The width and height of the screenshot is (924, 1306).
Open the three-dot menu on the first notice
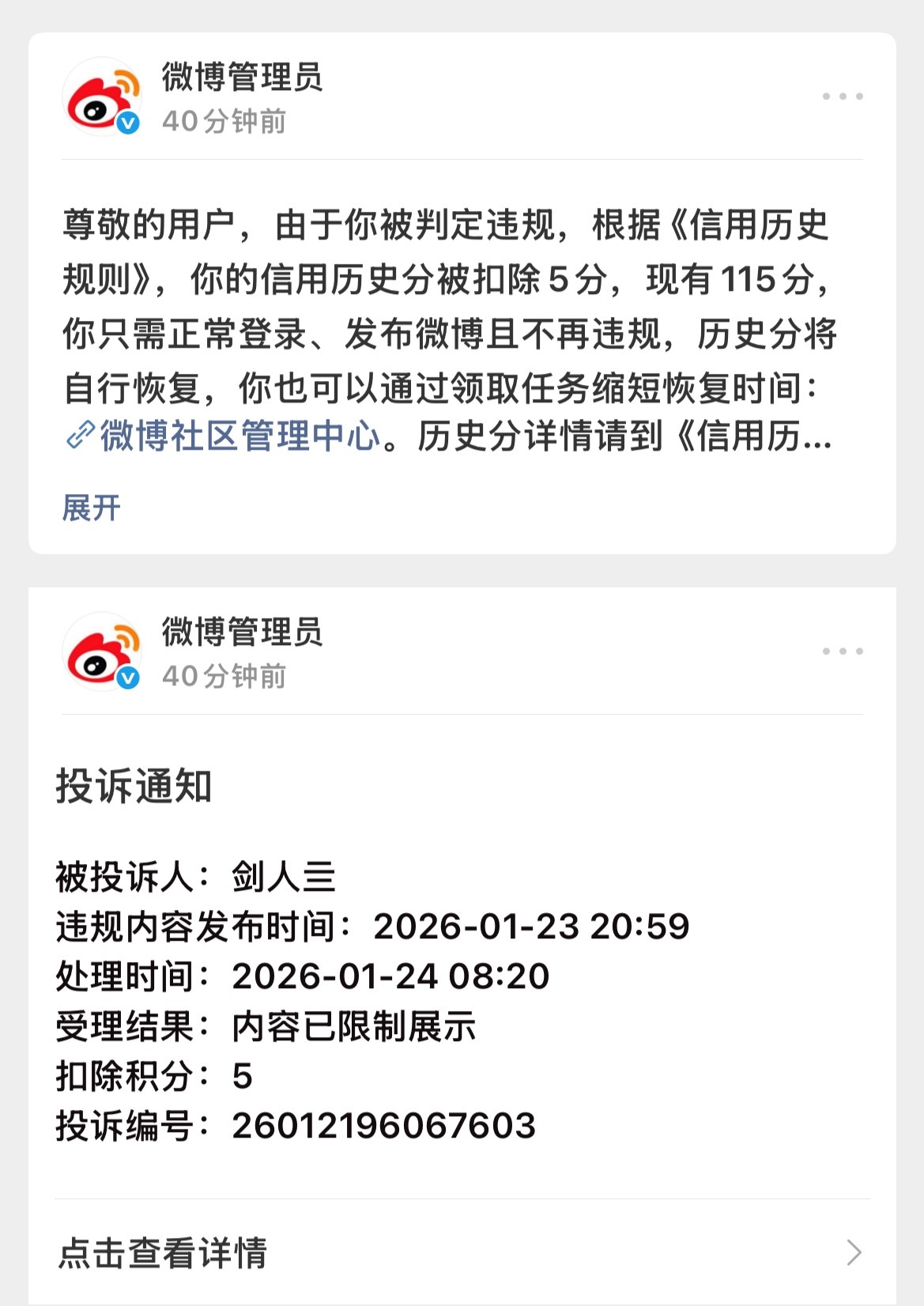841,95
